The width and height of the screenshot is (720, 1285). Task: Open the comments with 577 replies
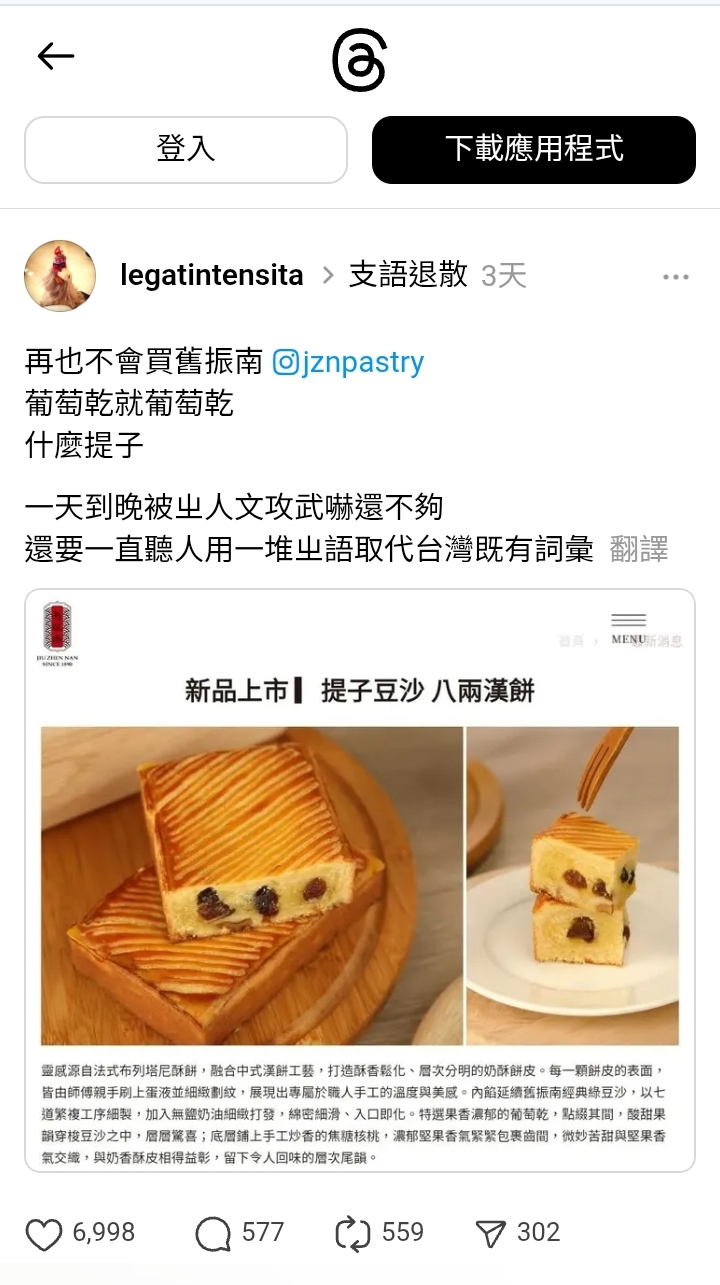[x=239, y=1234]
